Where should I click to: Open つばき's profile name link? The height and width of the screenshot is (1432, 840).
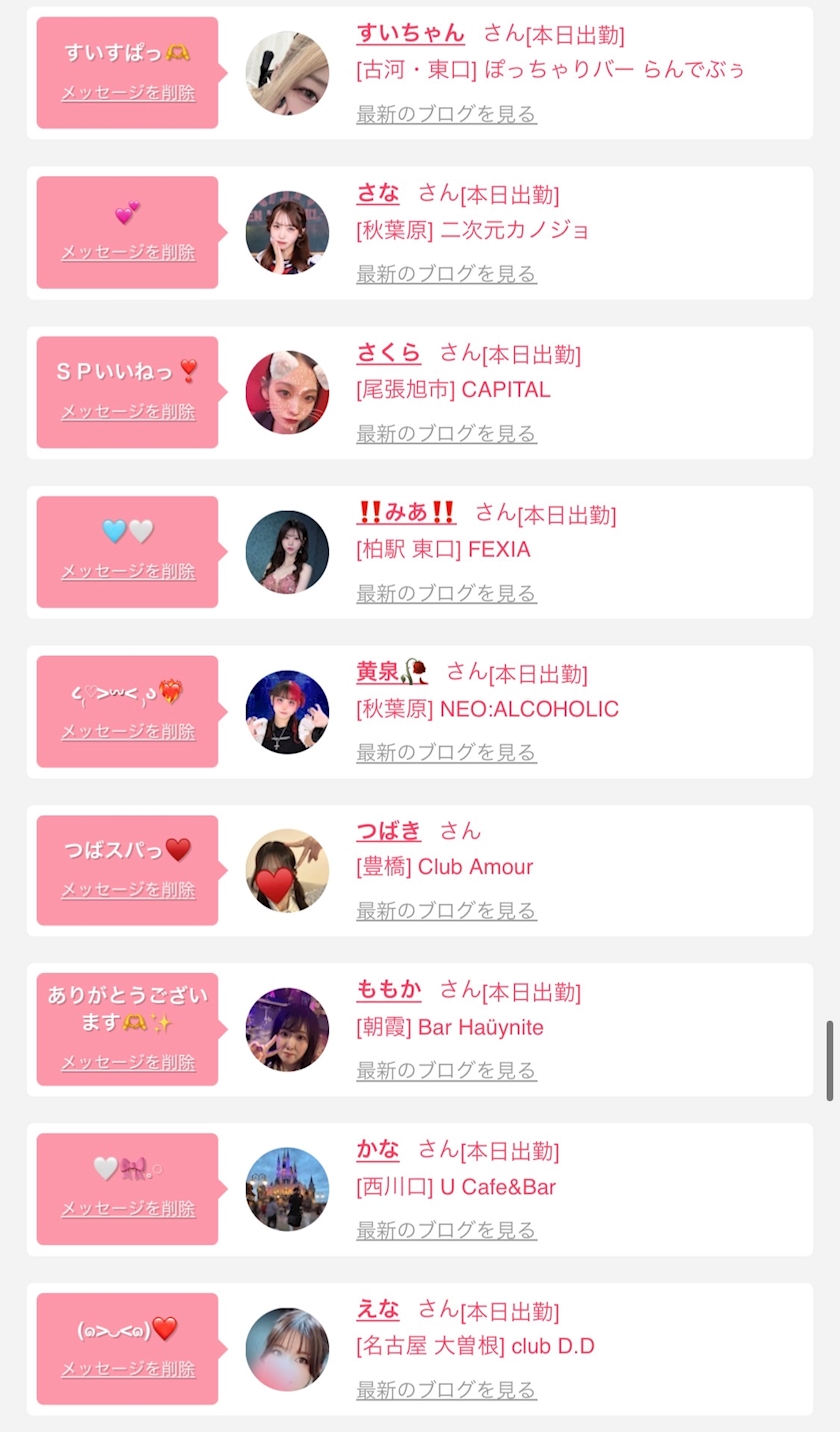pyautogui.click(x=389, y=830)
